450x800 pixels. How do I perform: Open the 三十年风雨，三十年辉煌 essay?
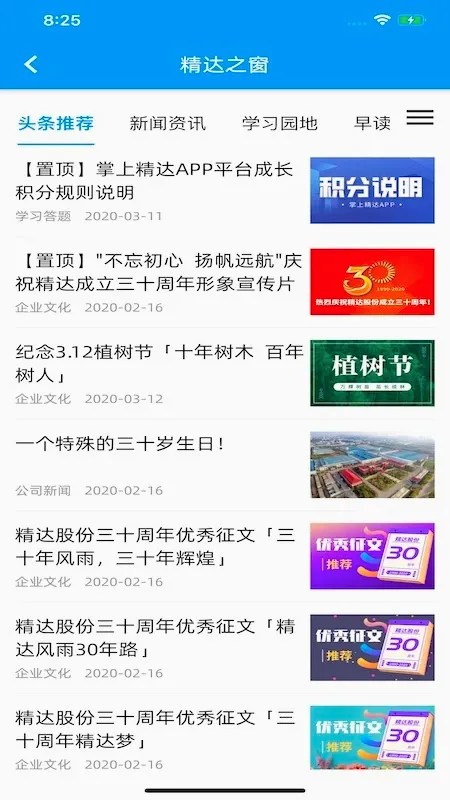(x=225, y=556)
